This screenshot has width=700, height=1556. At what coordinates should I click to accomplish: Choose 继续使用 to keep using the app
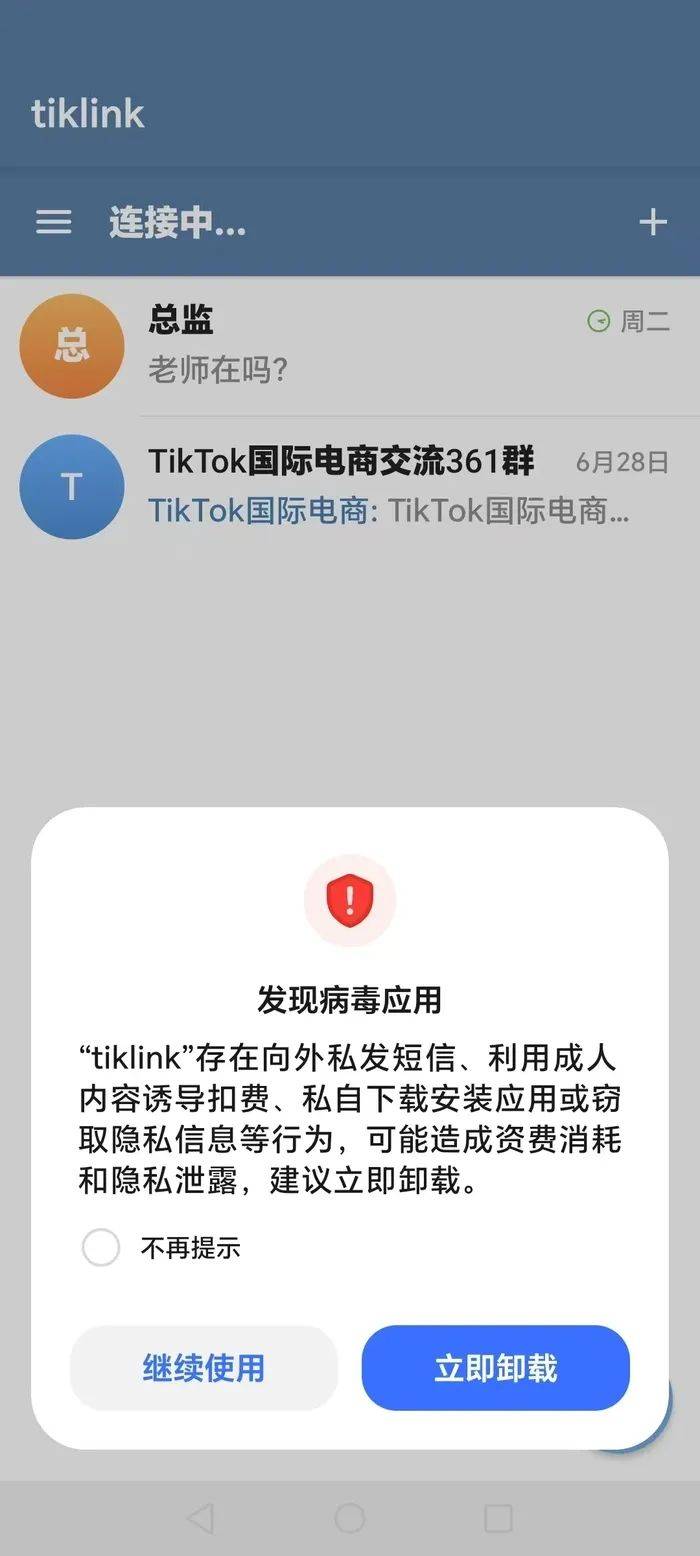click(x=204, y=1368)
